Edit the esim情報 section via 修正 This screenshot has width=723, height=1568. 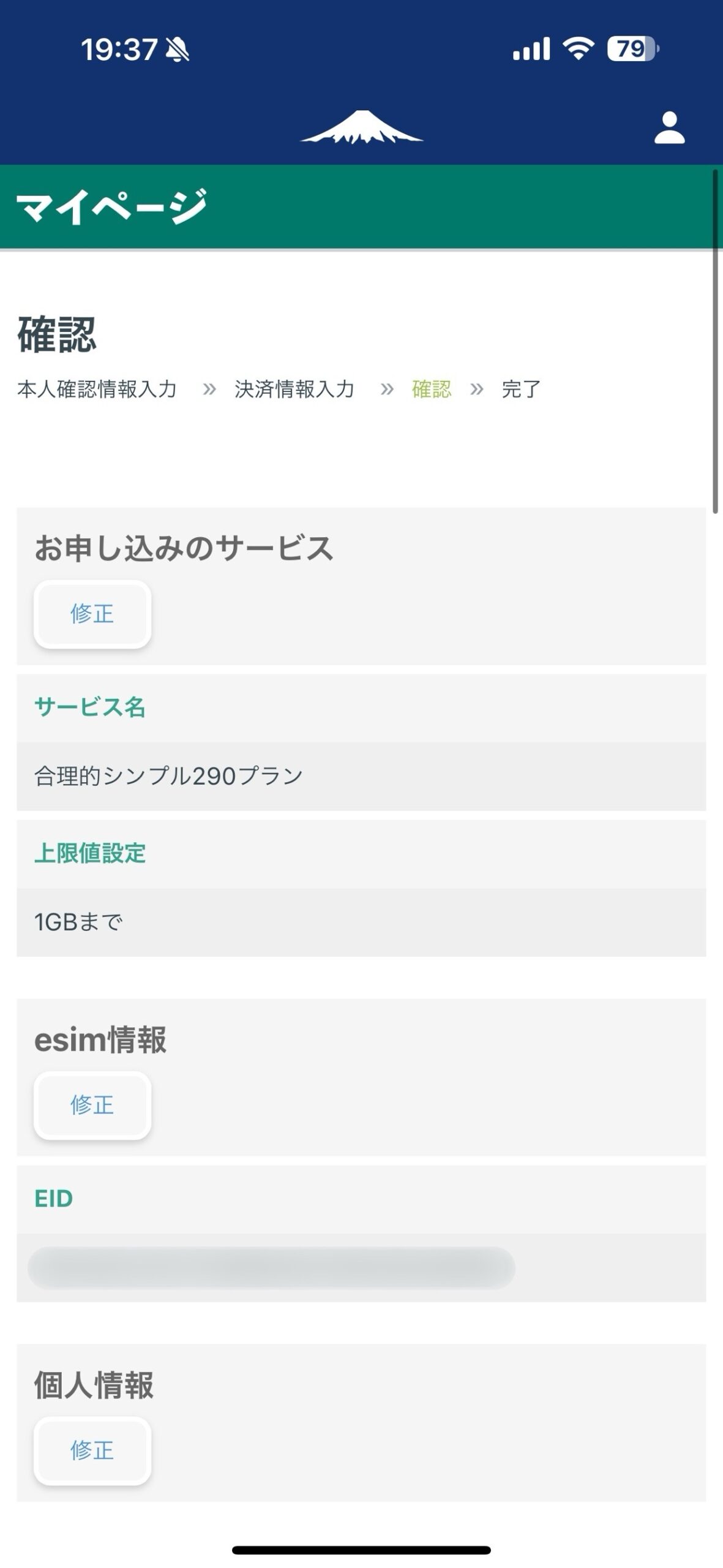[92, 1105]
